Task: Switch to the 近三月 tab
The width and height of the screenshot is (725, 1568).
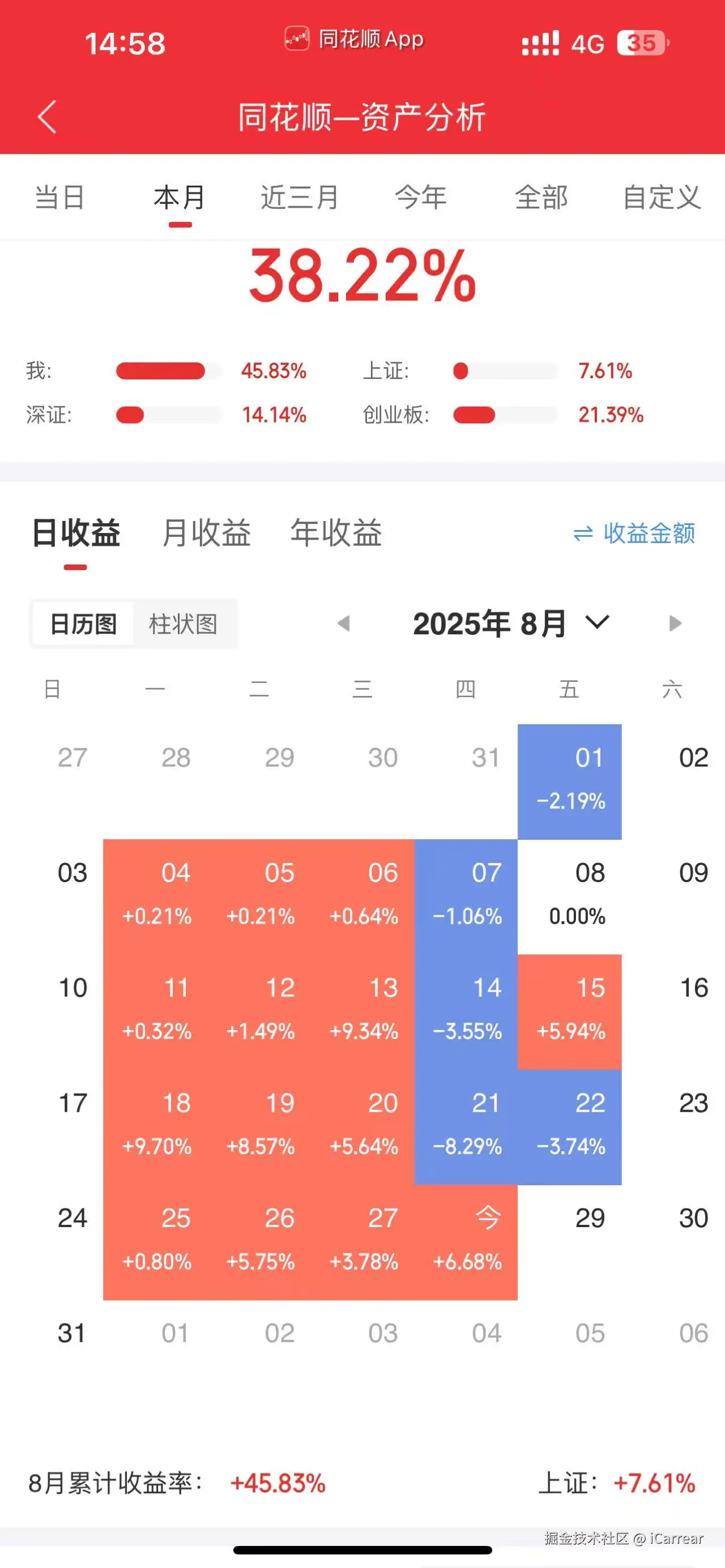Action: pyautogui.click(x=298, y=198)
